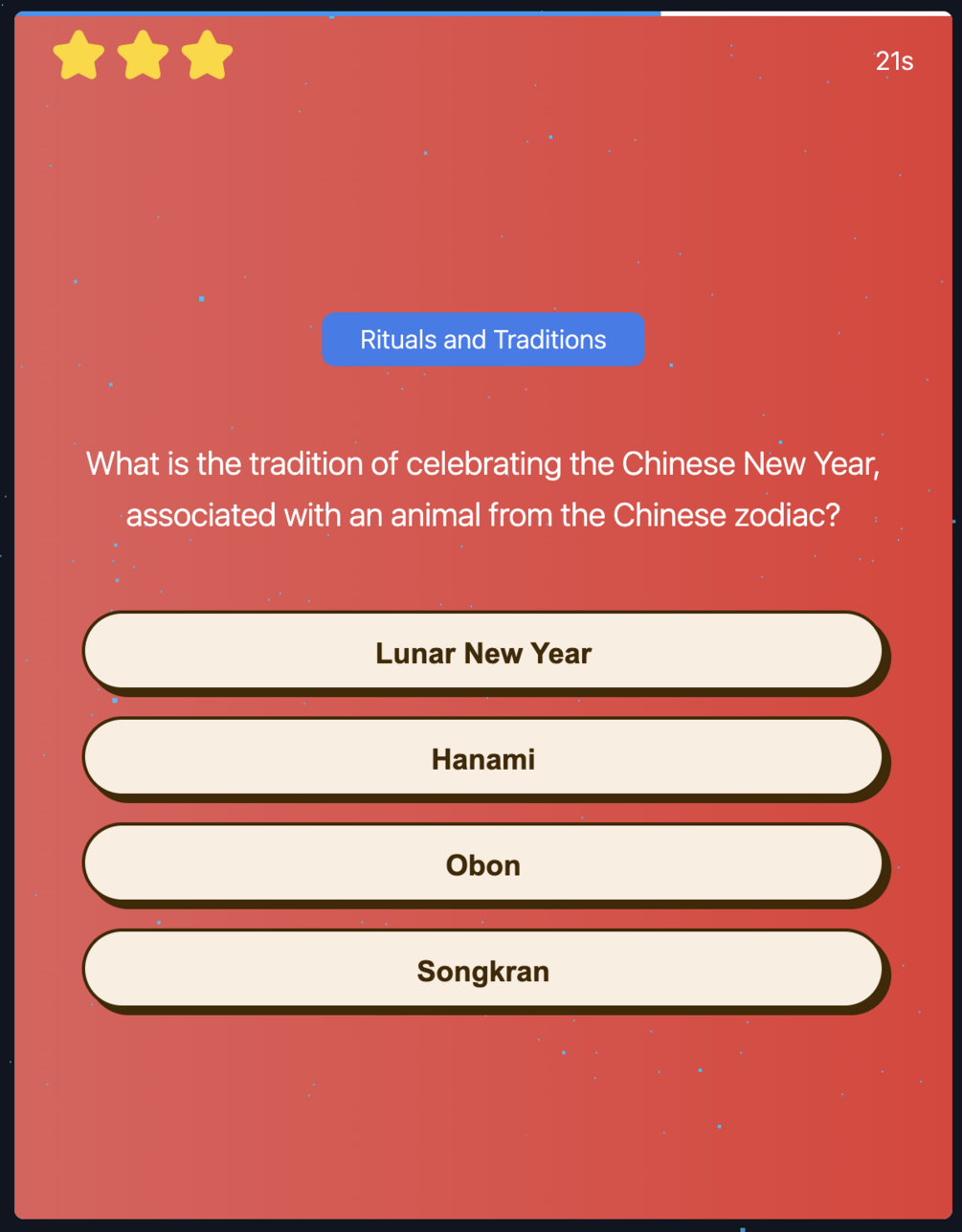The width and height of the screenshot is (962, 1232).
Task: Select the Lunar New Year answer
Action: (482, 652)
